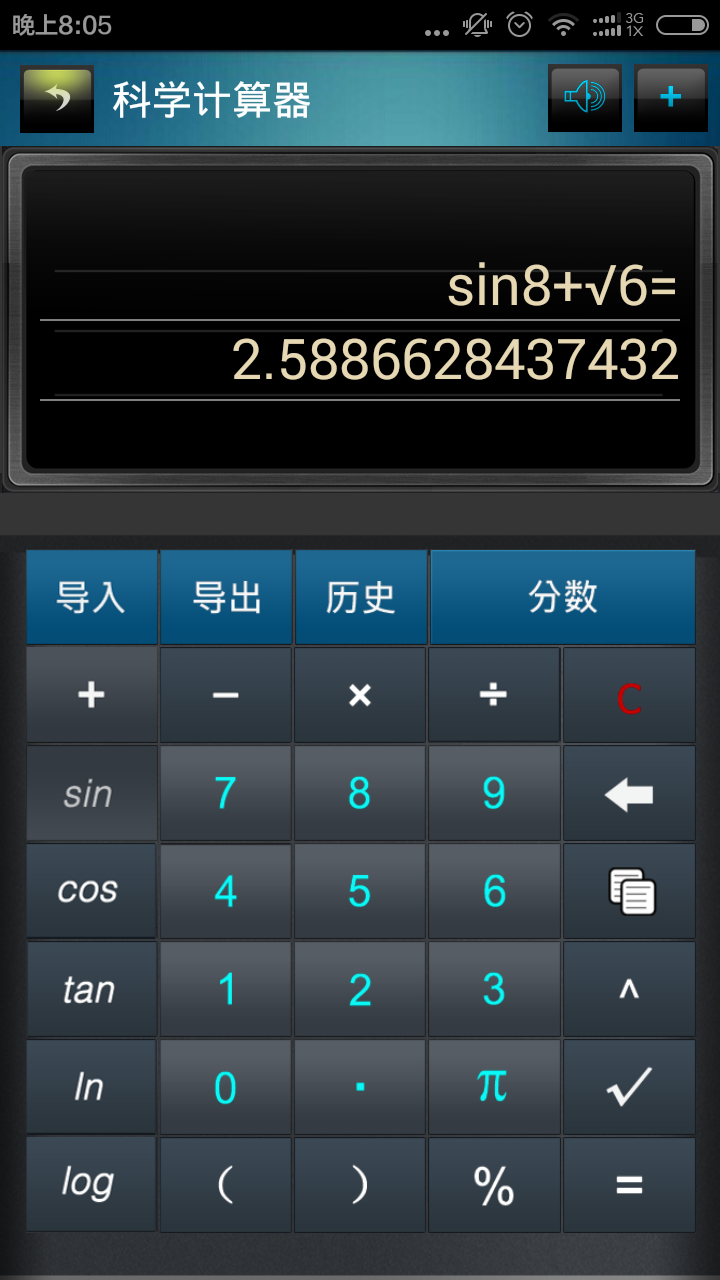Toggle calculator sound with the speaker button
This screenshot has height=1280, width=720.
584,97
